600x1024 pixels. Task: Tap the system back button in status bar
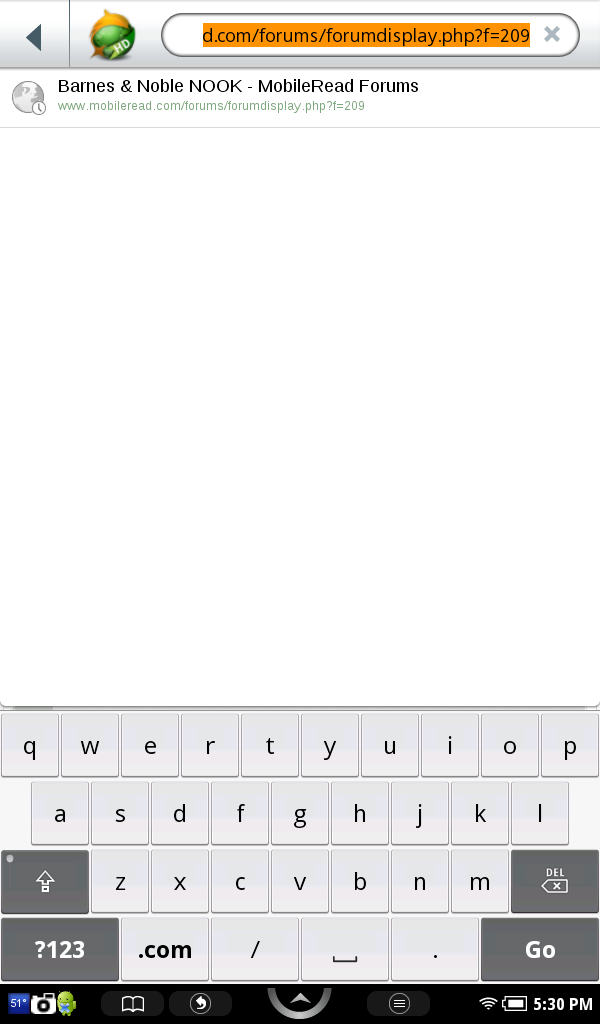tap(200, 1003)
